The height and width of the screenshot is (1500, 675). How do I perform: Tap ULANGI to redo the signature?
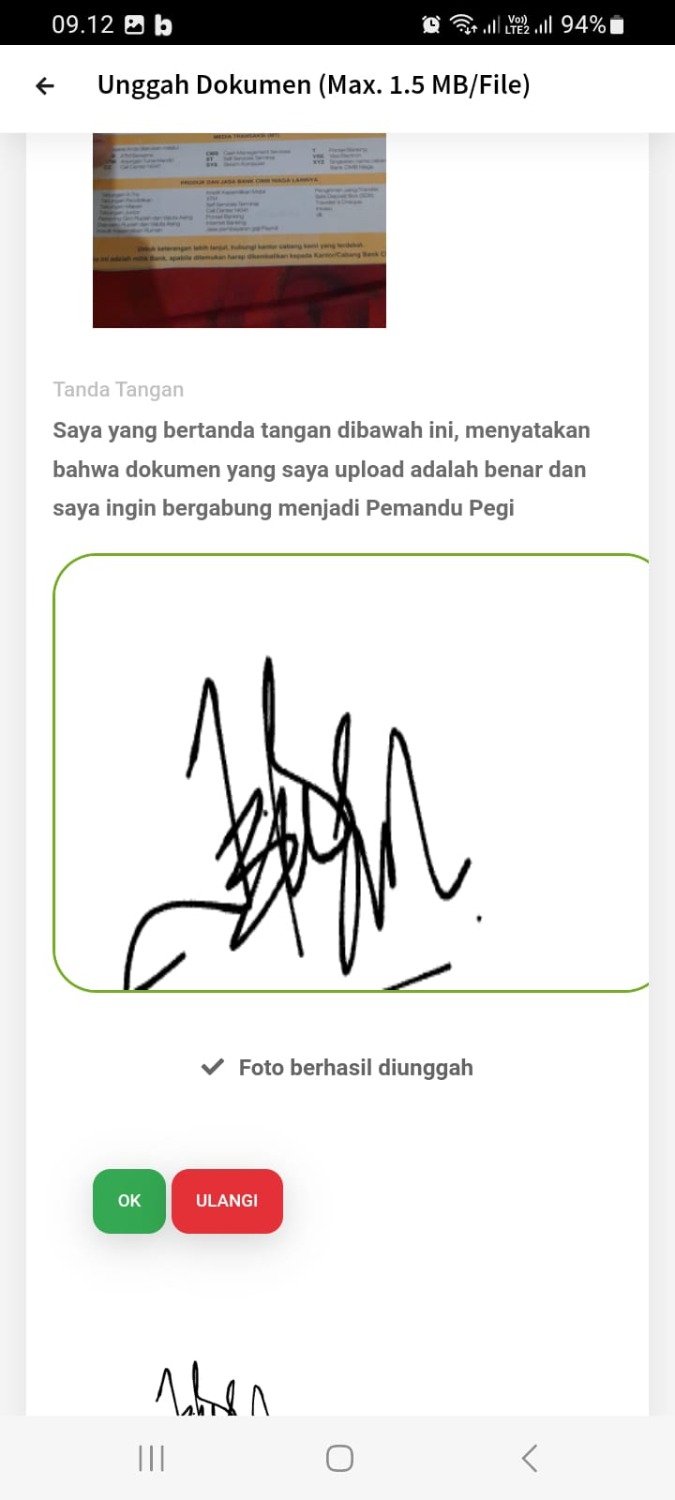point(227,1201)
